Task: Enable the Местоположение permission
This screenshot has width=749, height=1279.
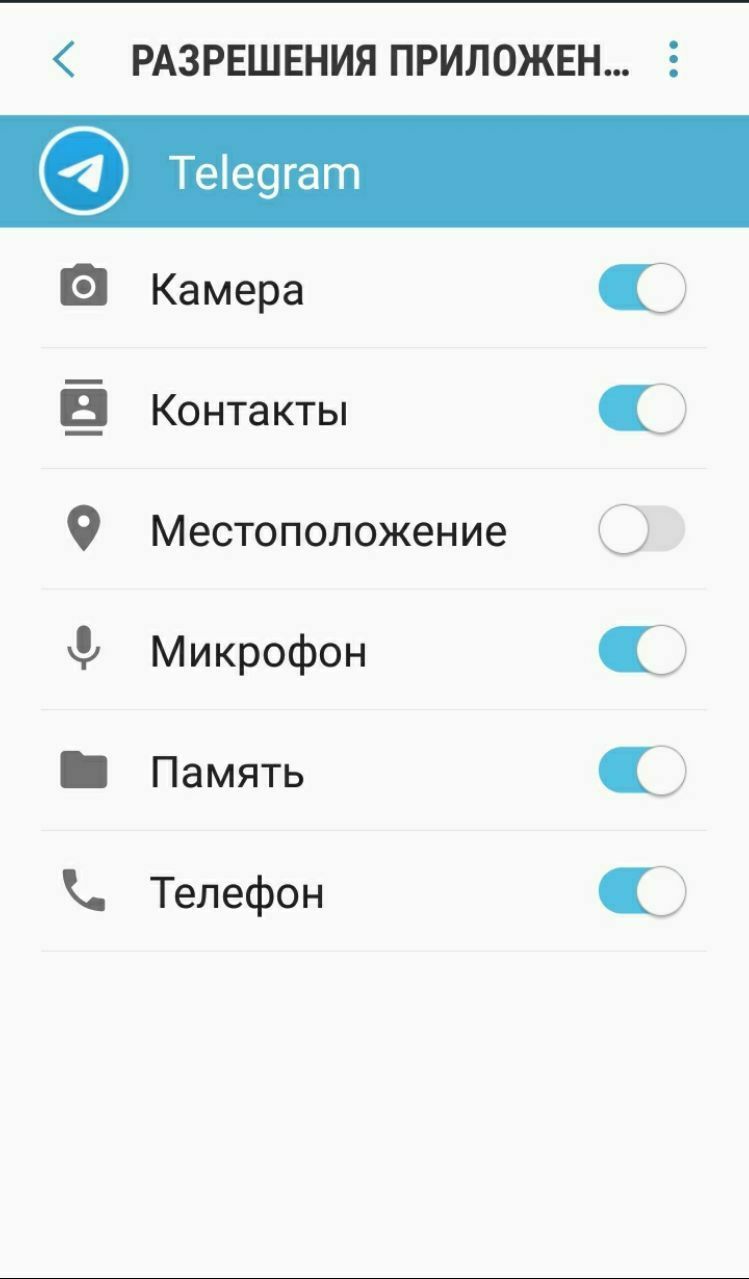Action: pos(641,530)
